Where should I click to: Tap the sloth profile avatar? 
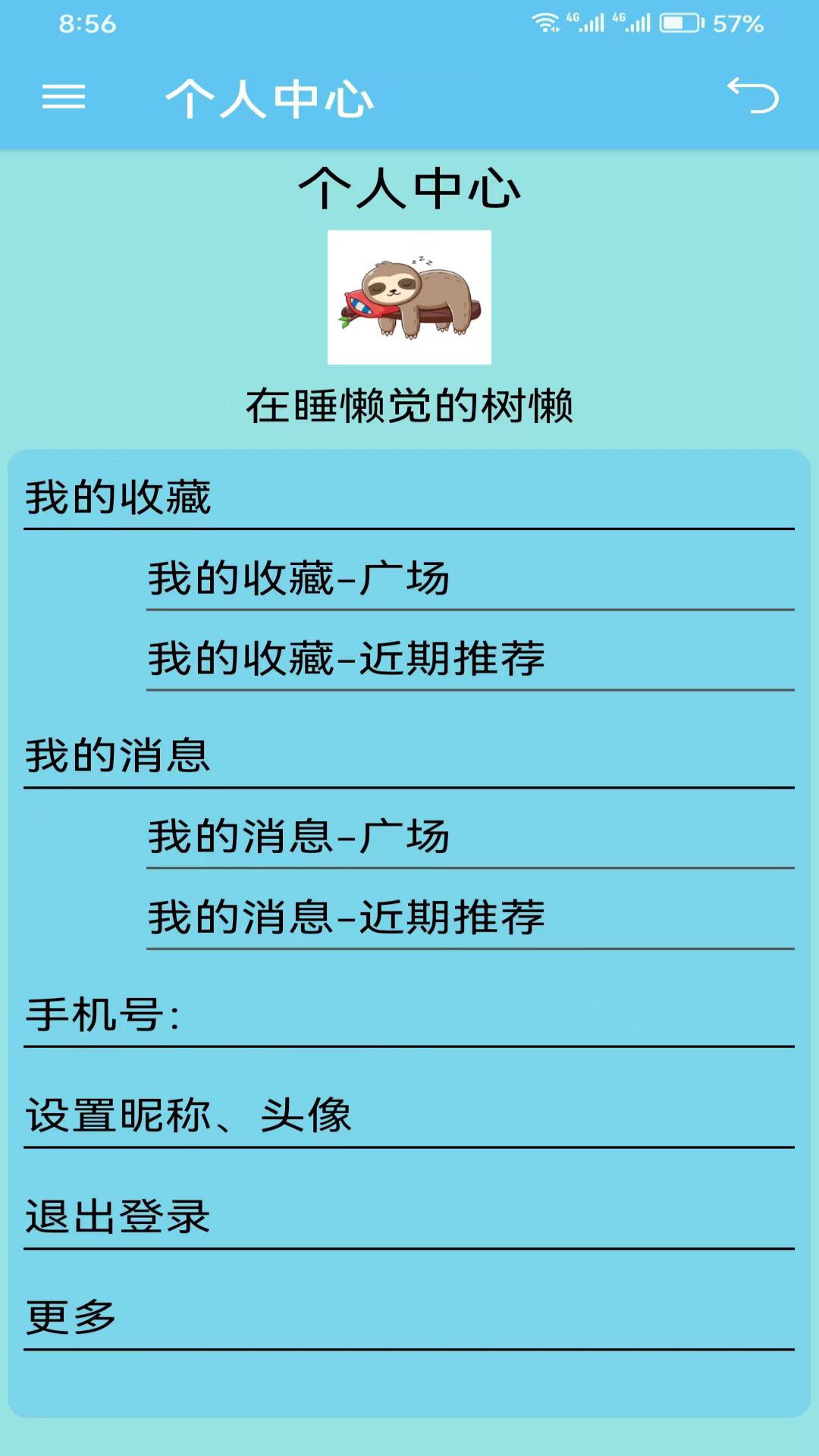pyautogui.click(x=409, y=297)
